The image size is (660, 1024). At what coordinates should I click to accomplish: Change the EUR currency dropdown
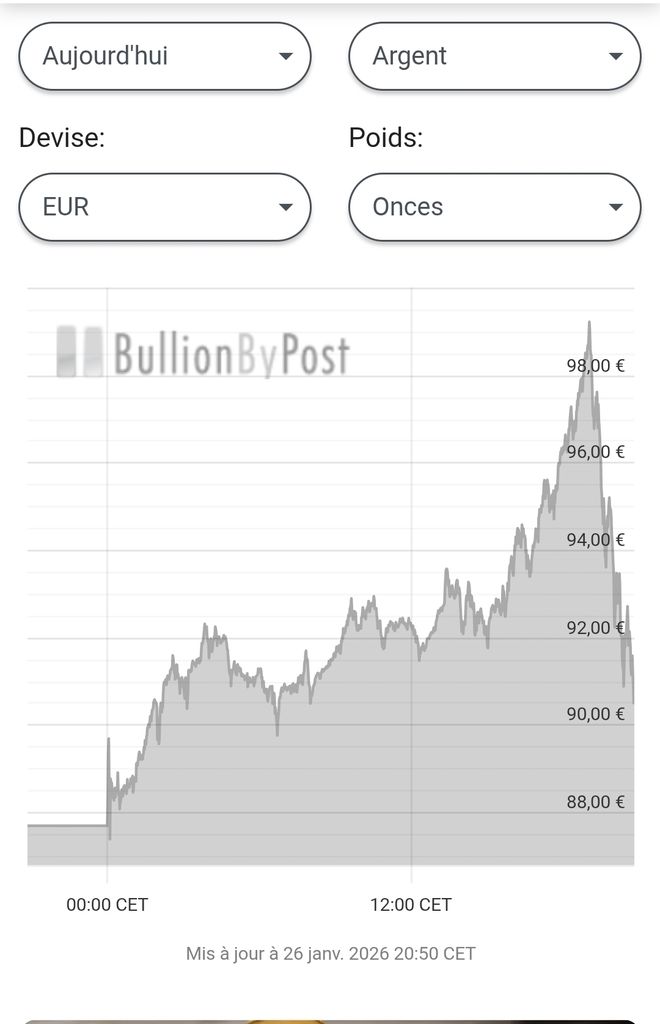pyautogui.click(x=165, y=207)
